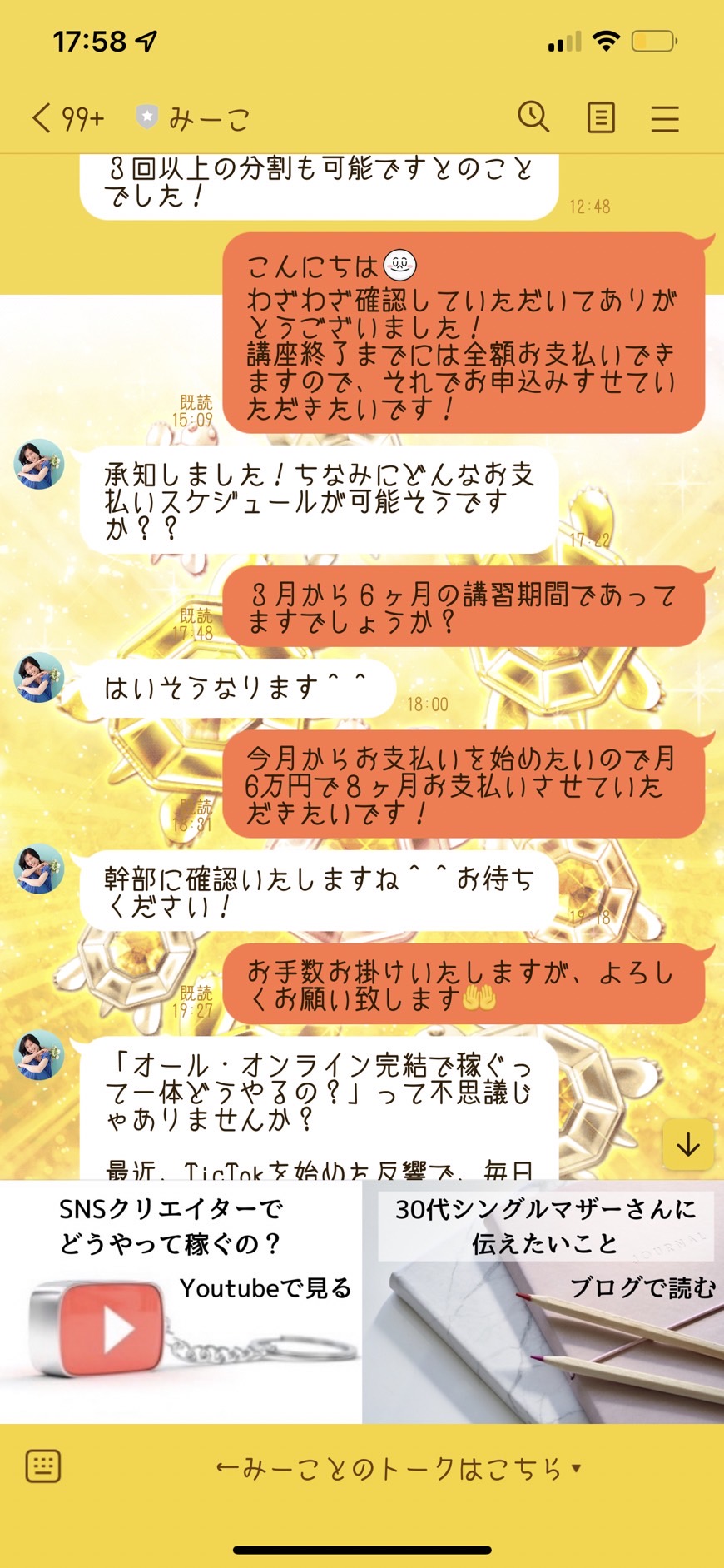
Task: Collapse the みーことのトークはこちら menu
Action: click(x=398, y=1468)
